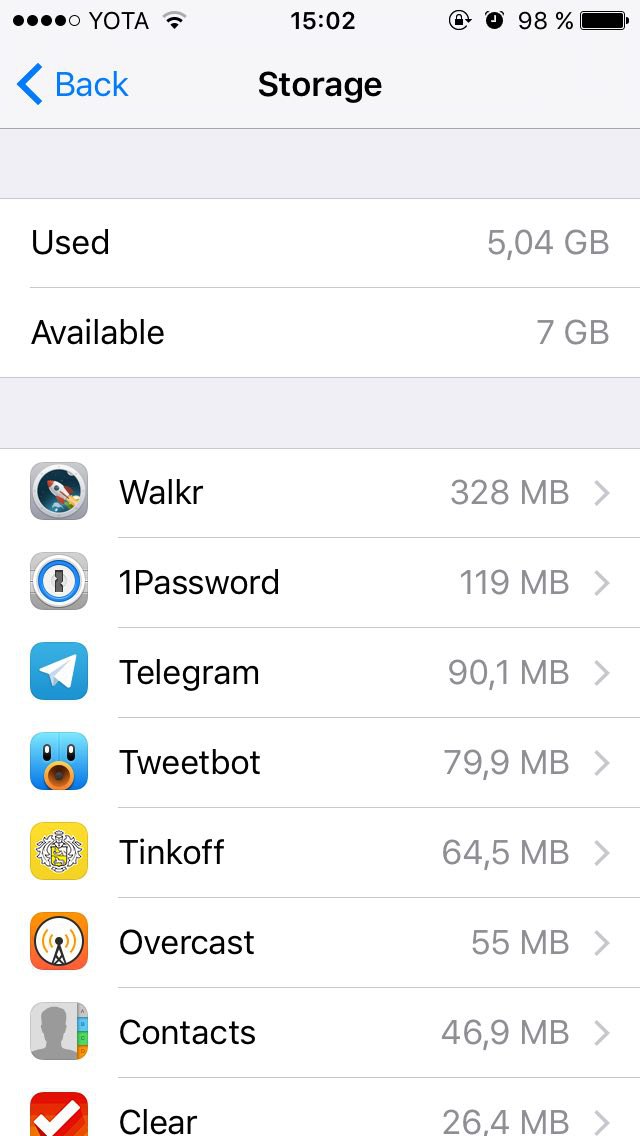640x1136 pixels.
Task: View Telegram storage usage
Action: click(320, 672)
